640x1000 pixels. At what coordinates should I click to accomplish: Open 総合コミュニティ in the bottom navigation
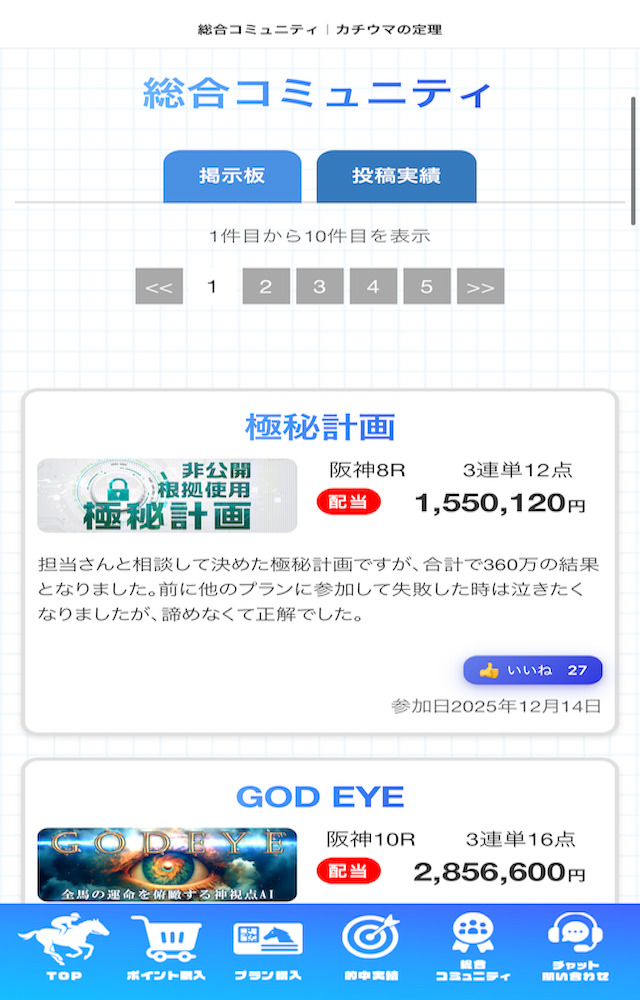(473, 950)
